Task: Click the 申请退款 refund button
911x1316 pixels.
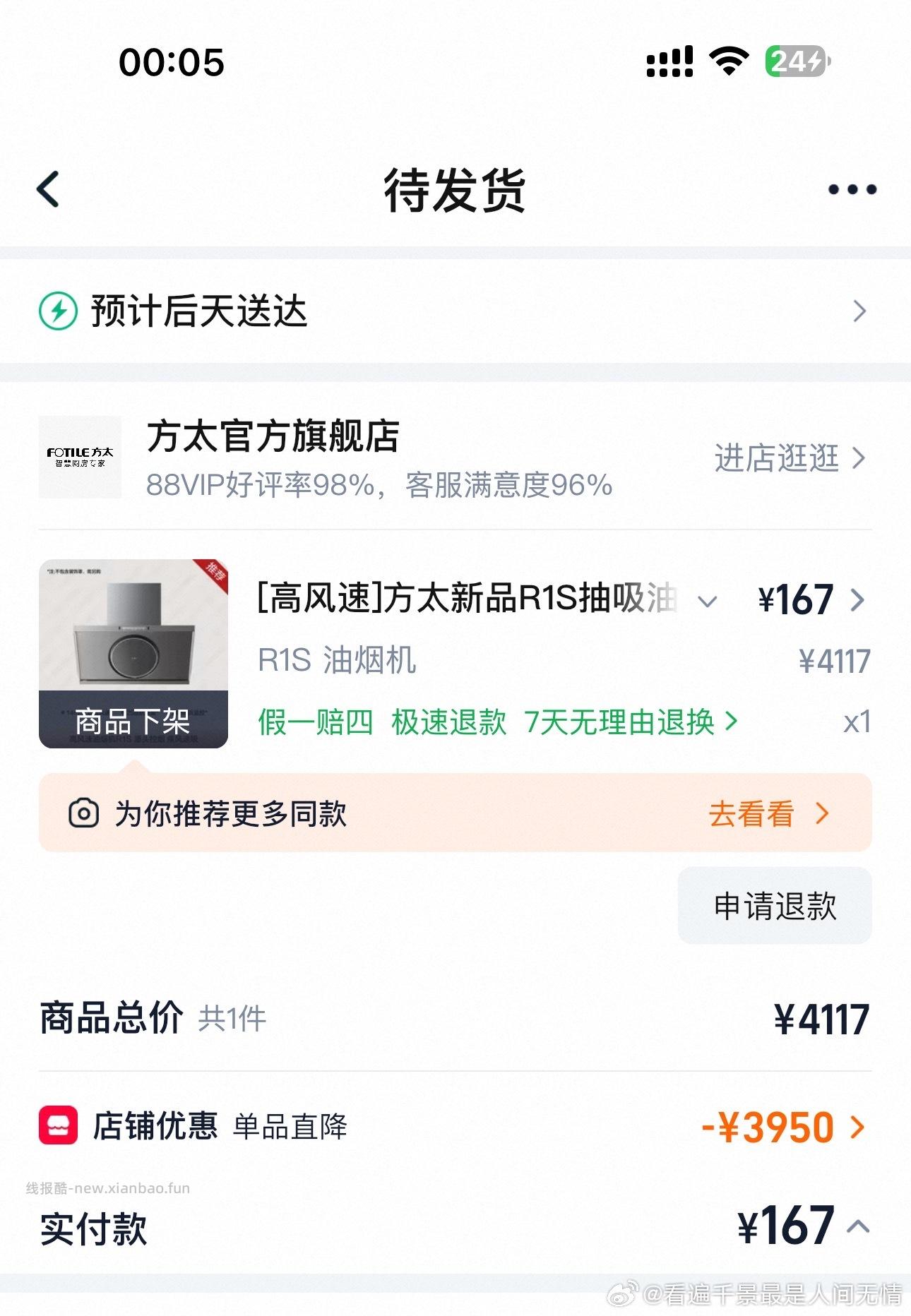Action: (774, 906)
